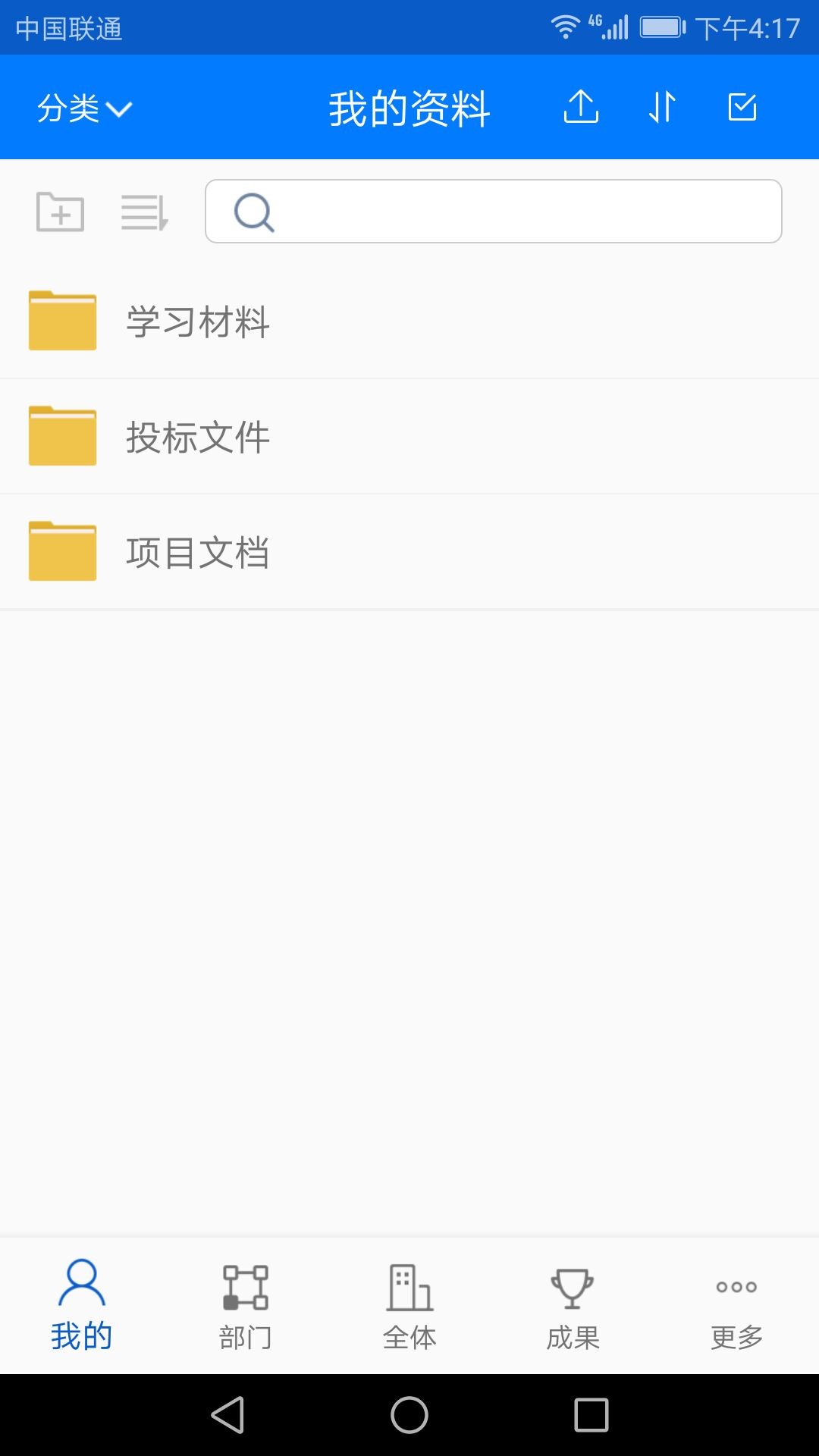Image resolution: width=819 pixels, height=1456 pixels.
Task: Open the 更多 tab
Action: (736, 1306)
